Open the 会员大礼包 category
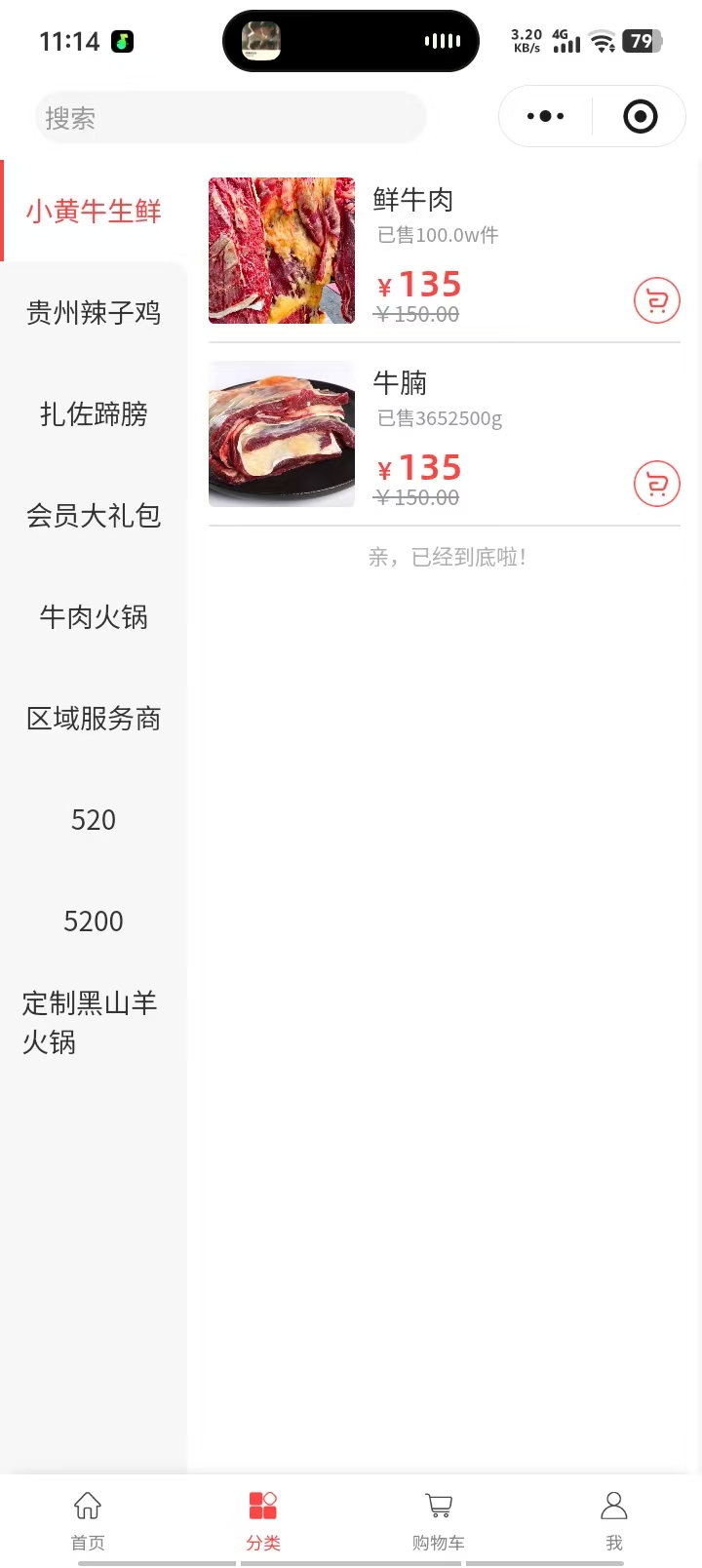 coord(94,516)
